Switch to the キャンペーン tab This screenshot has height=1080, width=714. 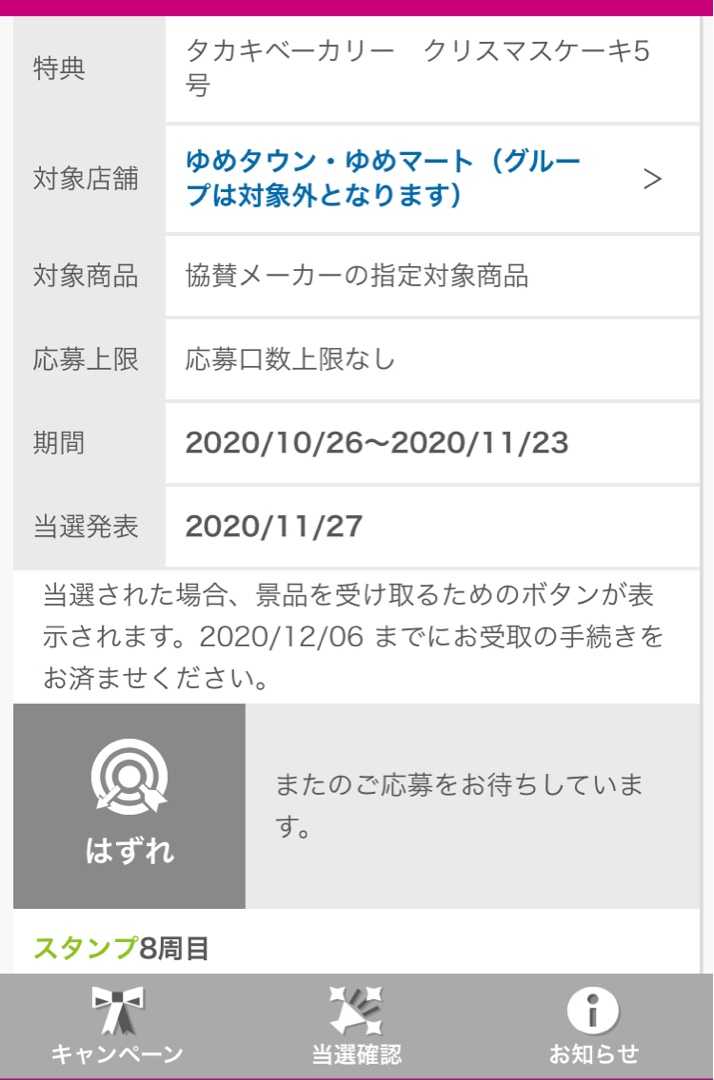[118, 1025]
